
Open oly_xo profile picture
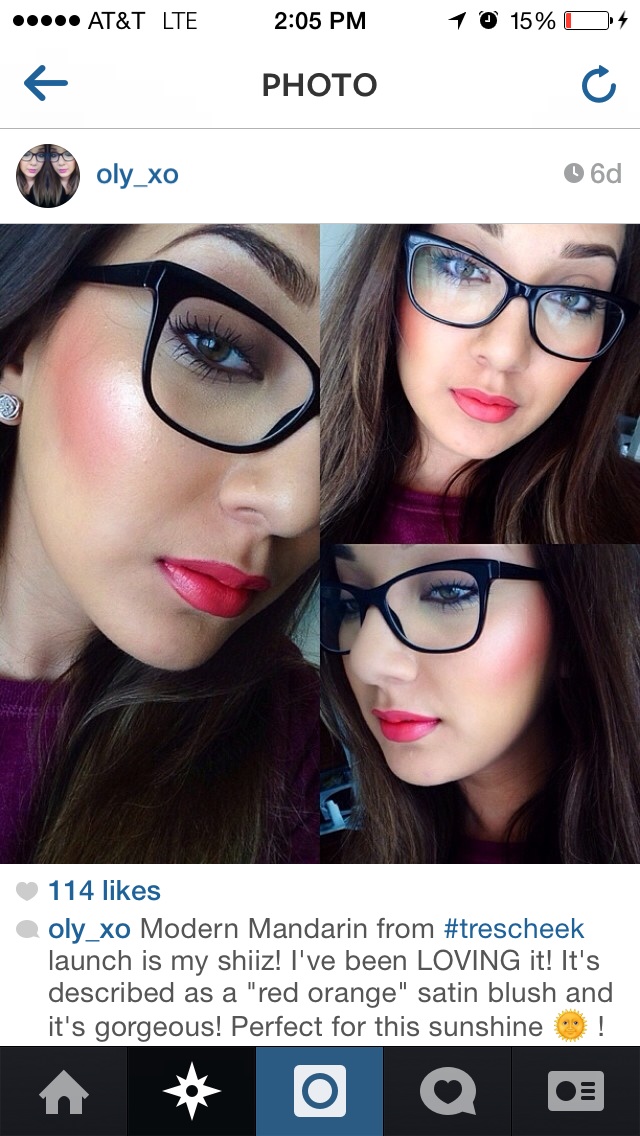pos(47,175)
